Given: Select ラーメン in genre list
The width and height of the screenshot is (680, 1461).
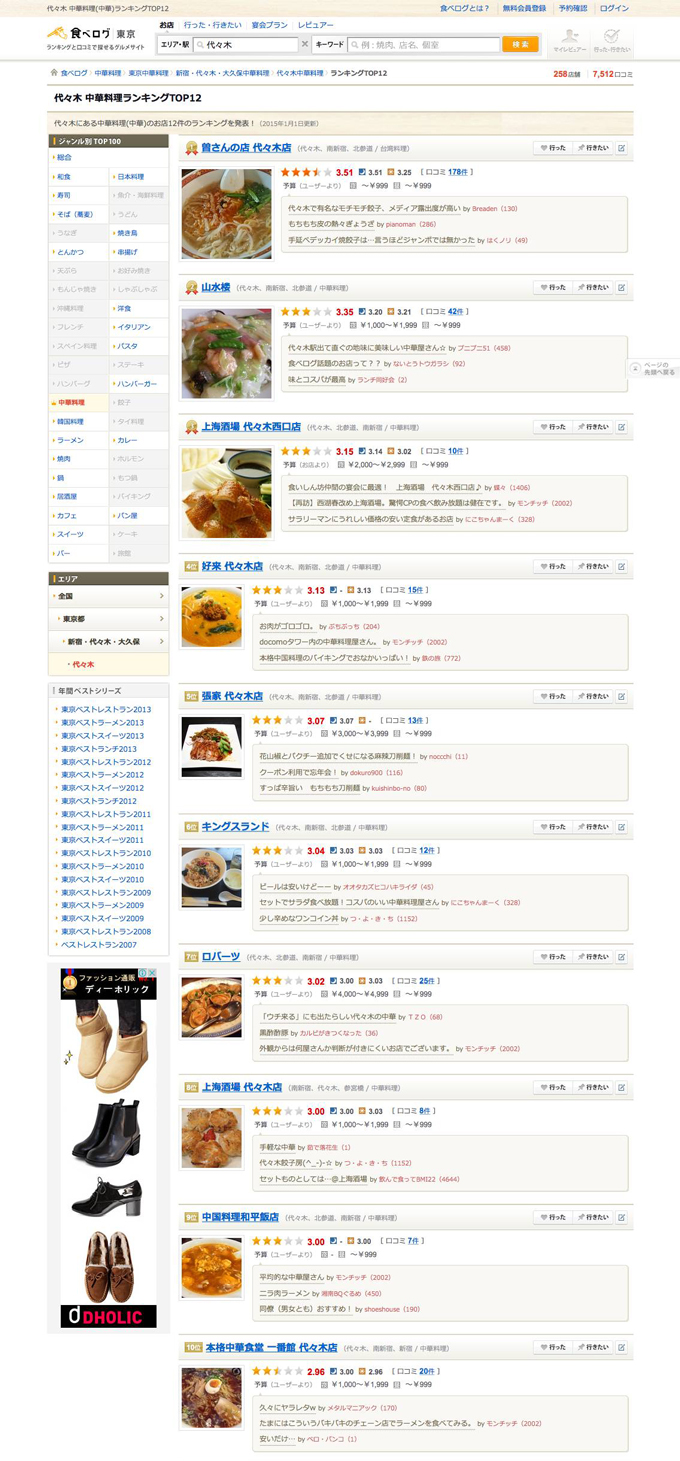Looking at the screenshot, I should pos(71,440).
